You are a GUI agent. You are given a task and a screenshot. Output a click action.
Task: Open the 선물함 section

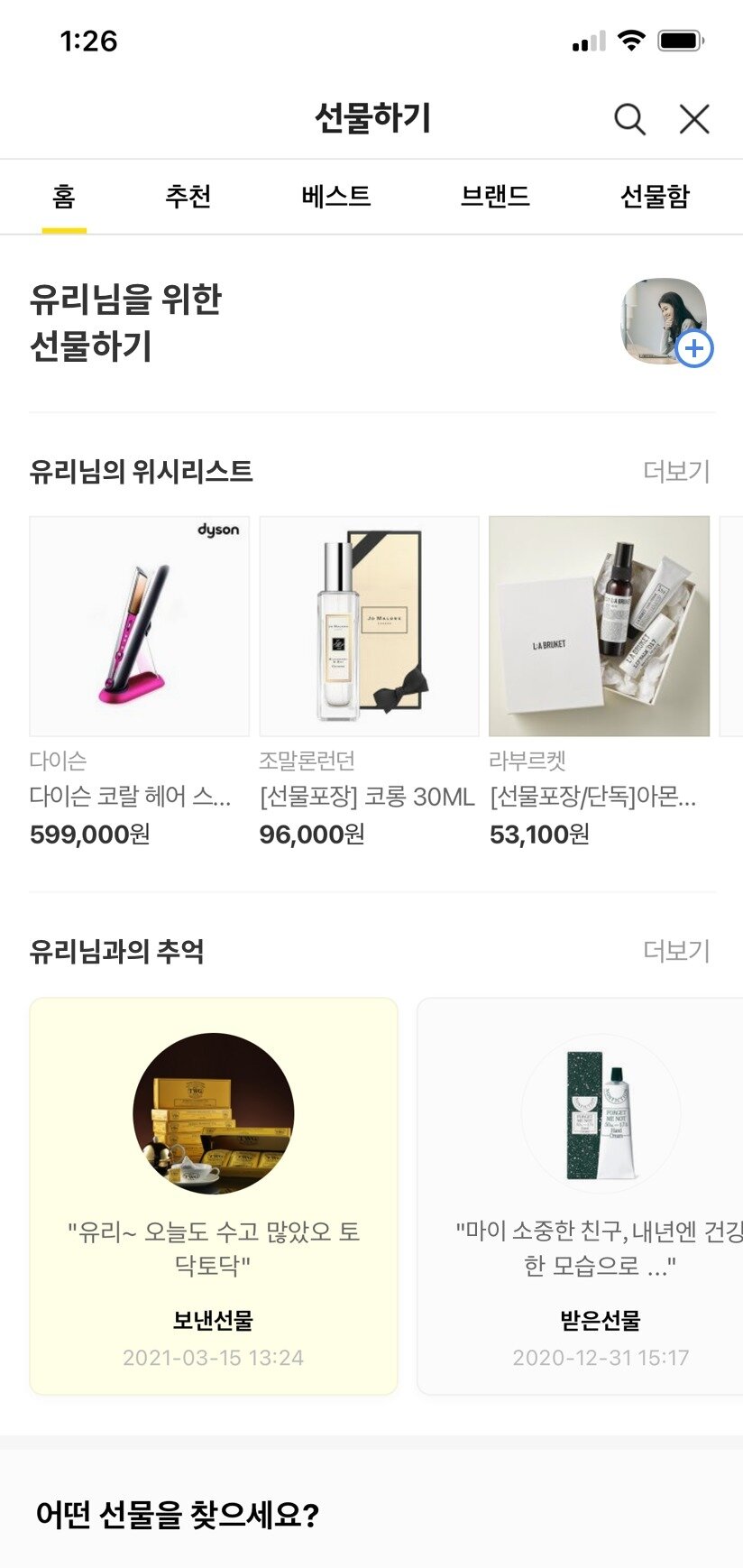point(657,197)
